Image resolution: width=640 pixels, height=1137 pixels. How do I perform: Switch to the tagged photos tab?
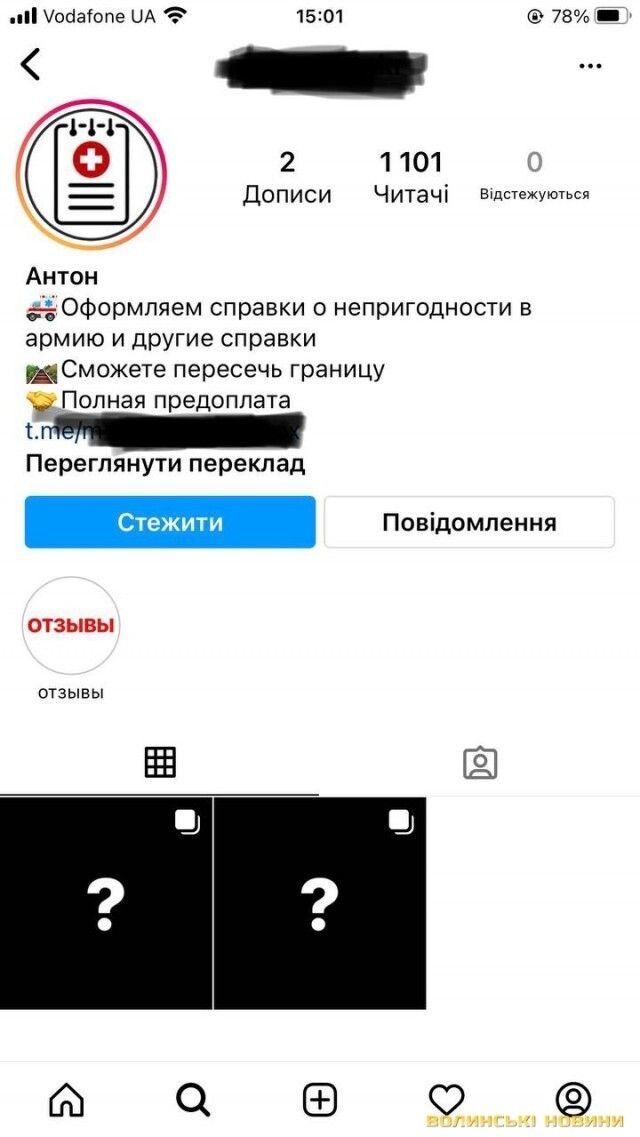pos(480,762)
